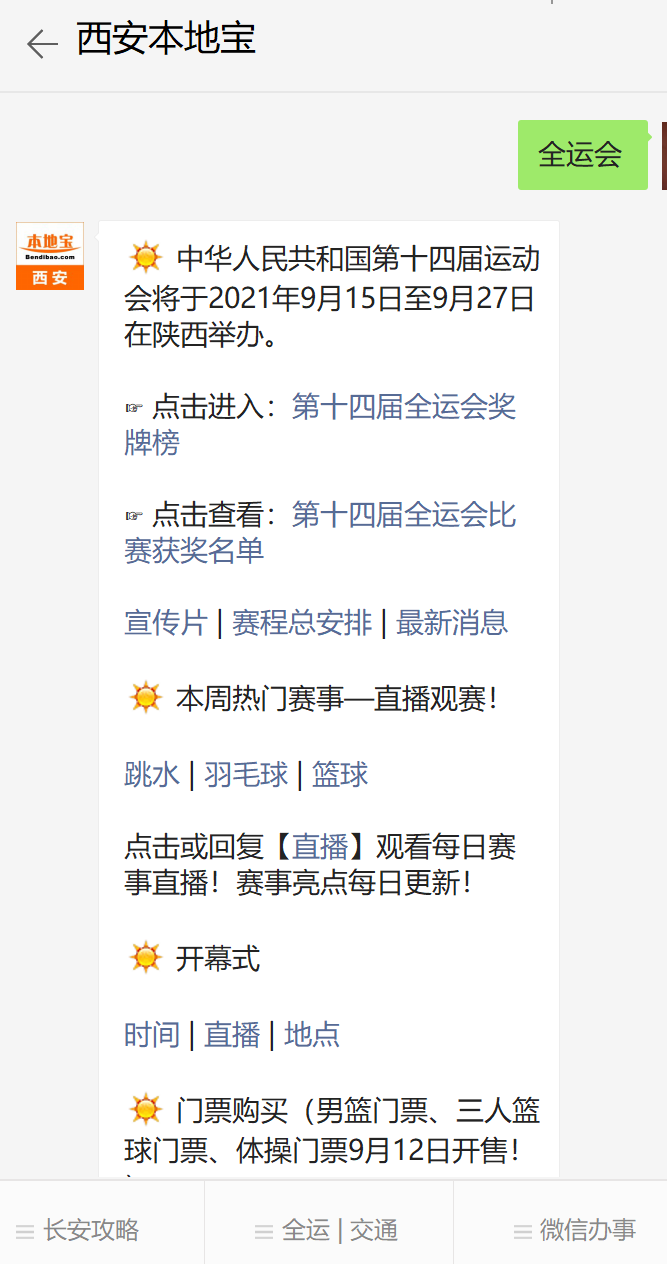
Task: View the 宣传片 link
Action: point(165,623)
